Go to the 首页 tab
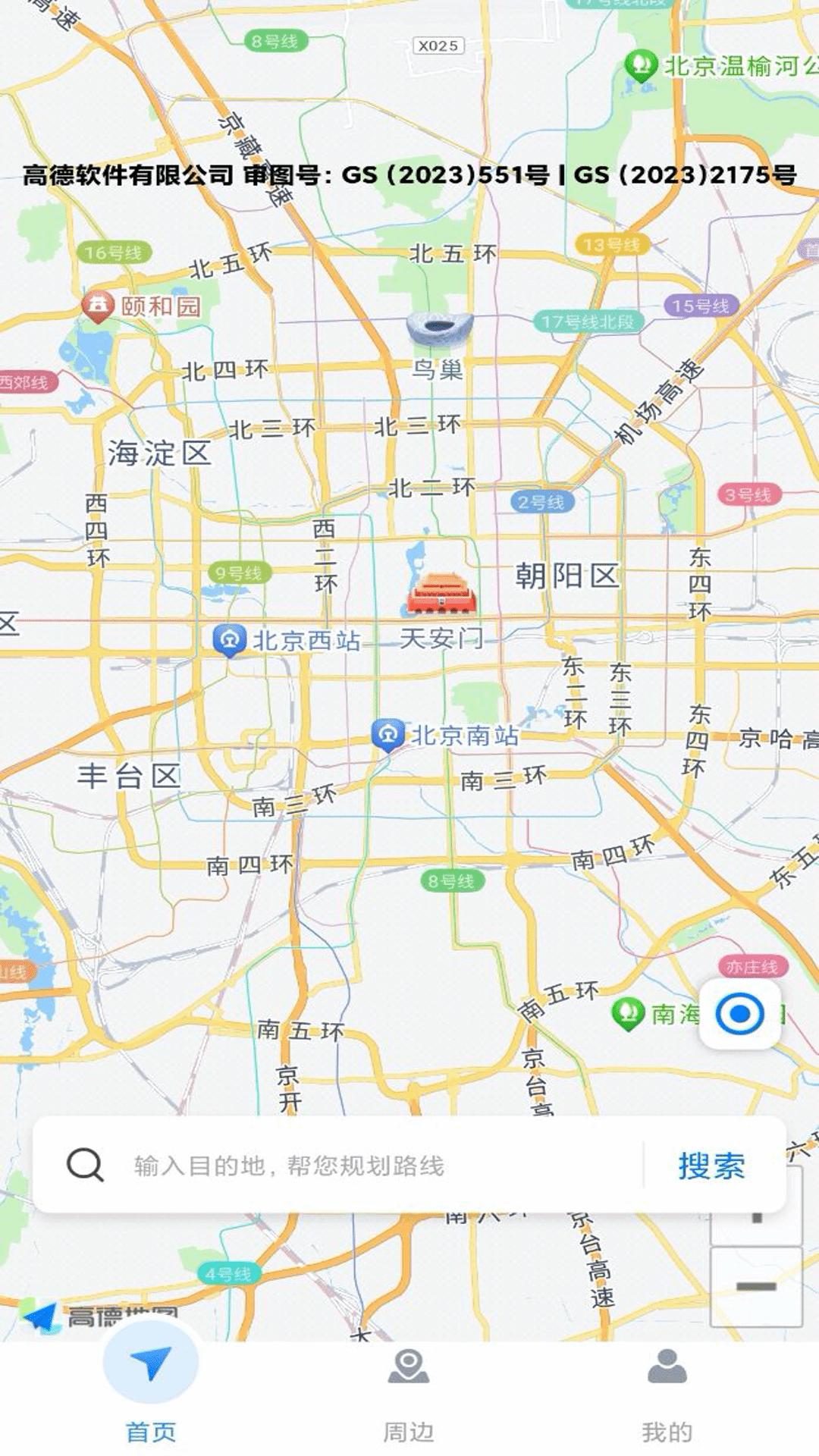 (x=151, y=1395)
